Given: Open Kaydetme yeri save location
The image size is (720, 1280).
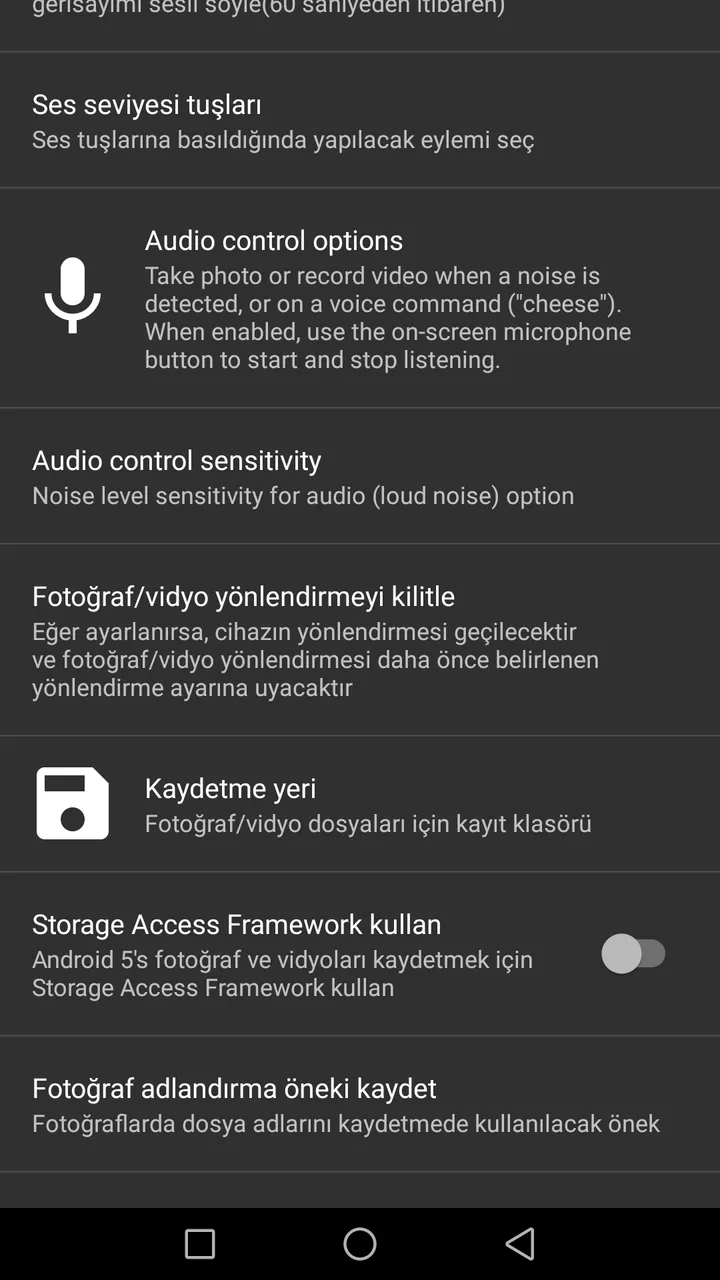Looking at the screenshot, I should pos(360,804).
